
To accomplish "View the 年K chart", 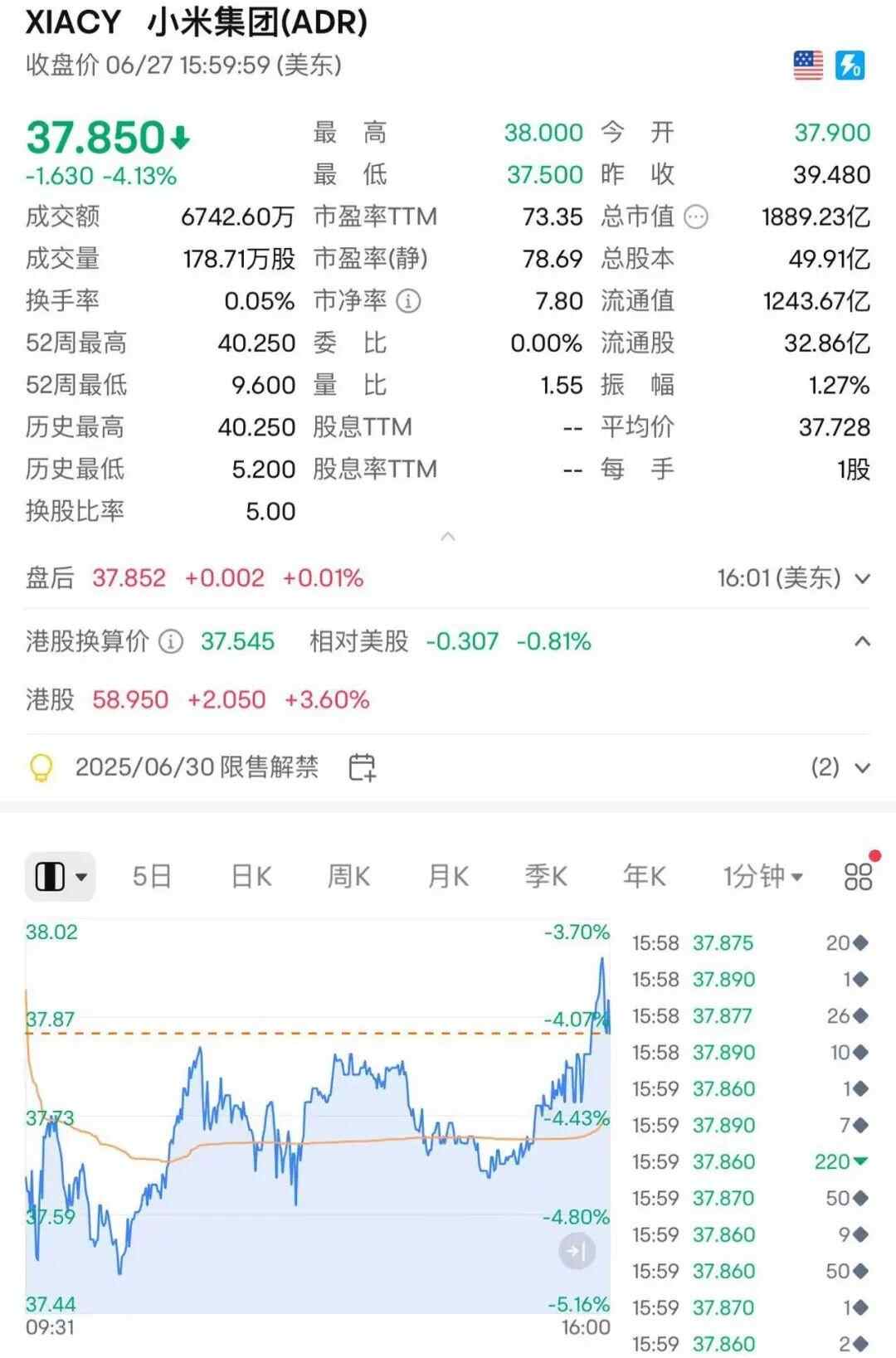I will (x=645, y=876).
